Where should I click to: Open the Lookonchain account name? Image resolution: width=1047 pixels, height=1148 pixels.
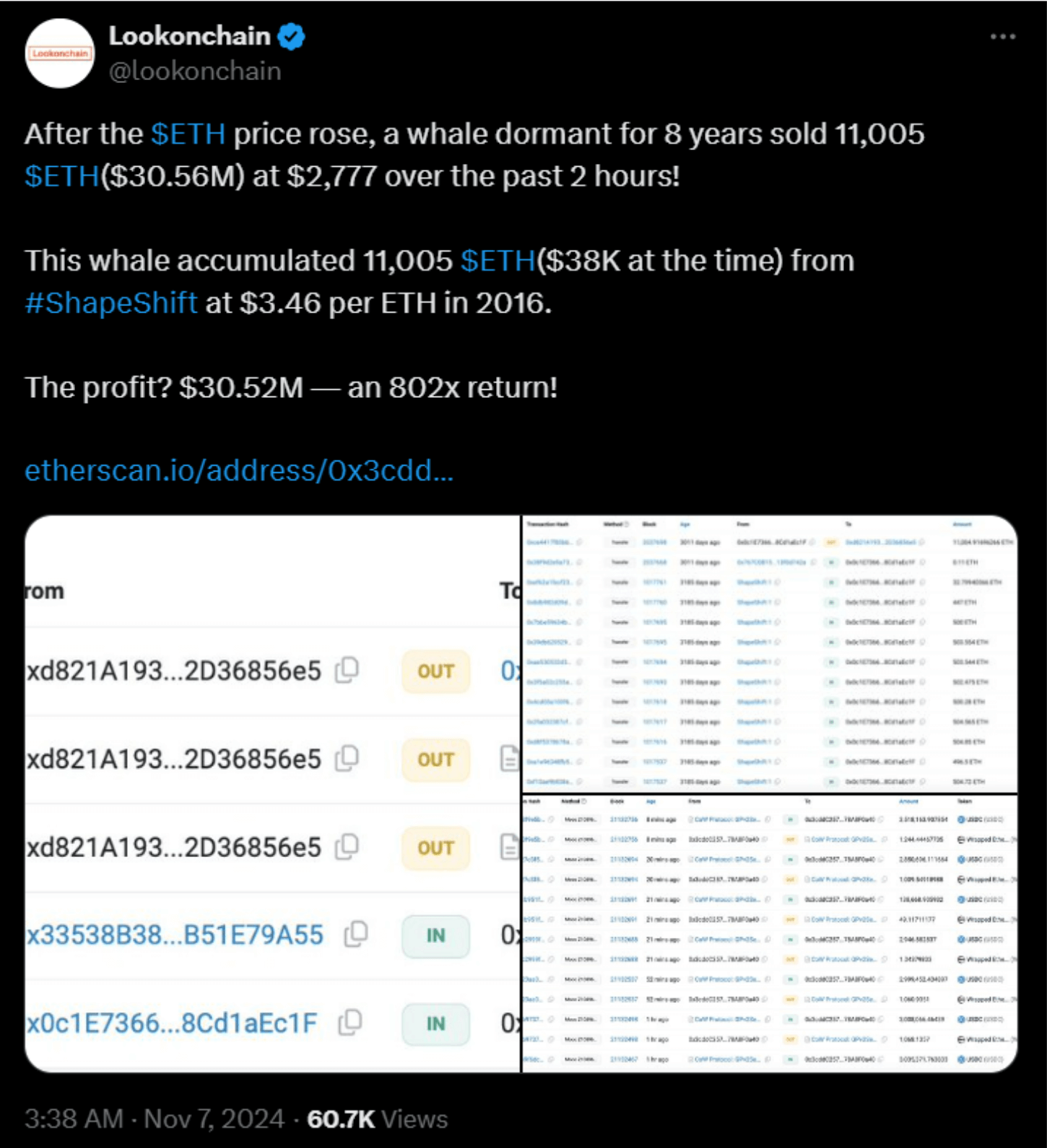pos(190,36)
